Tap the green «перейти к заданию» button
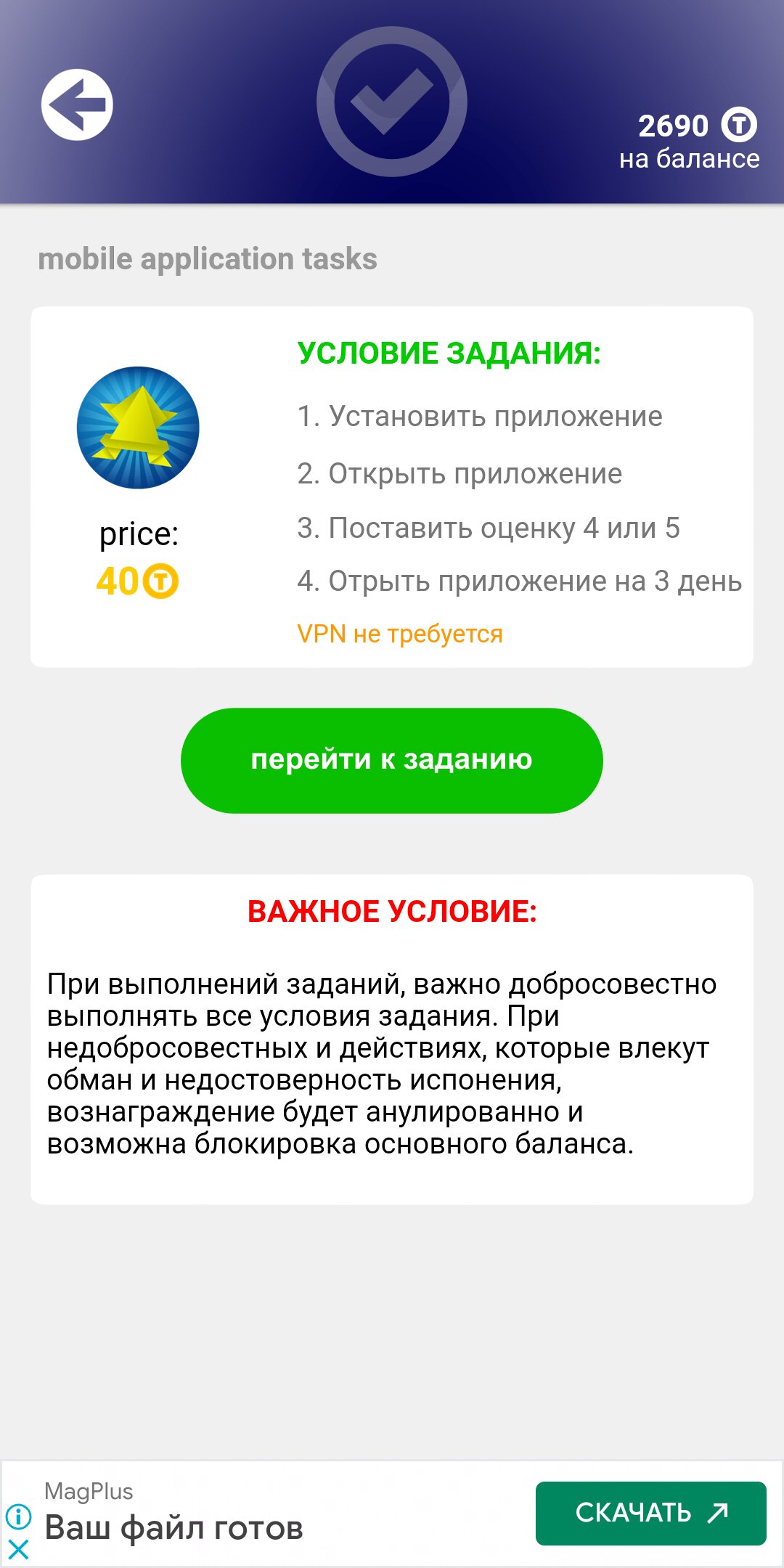 pos(391,760)
